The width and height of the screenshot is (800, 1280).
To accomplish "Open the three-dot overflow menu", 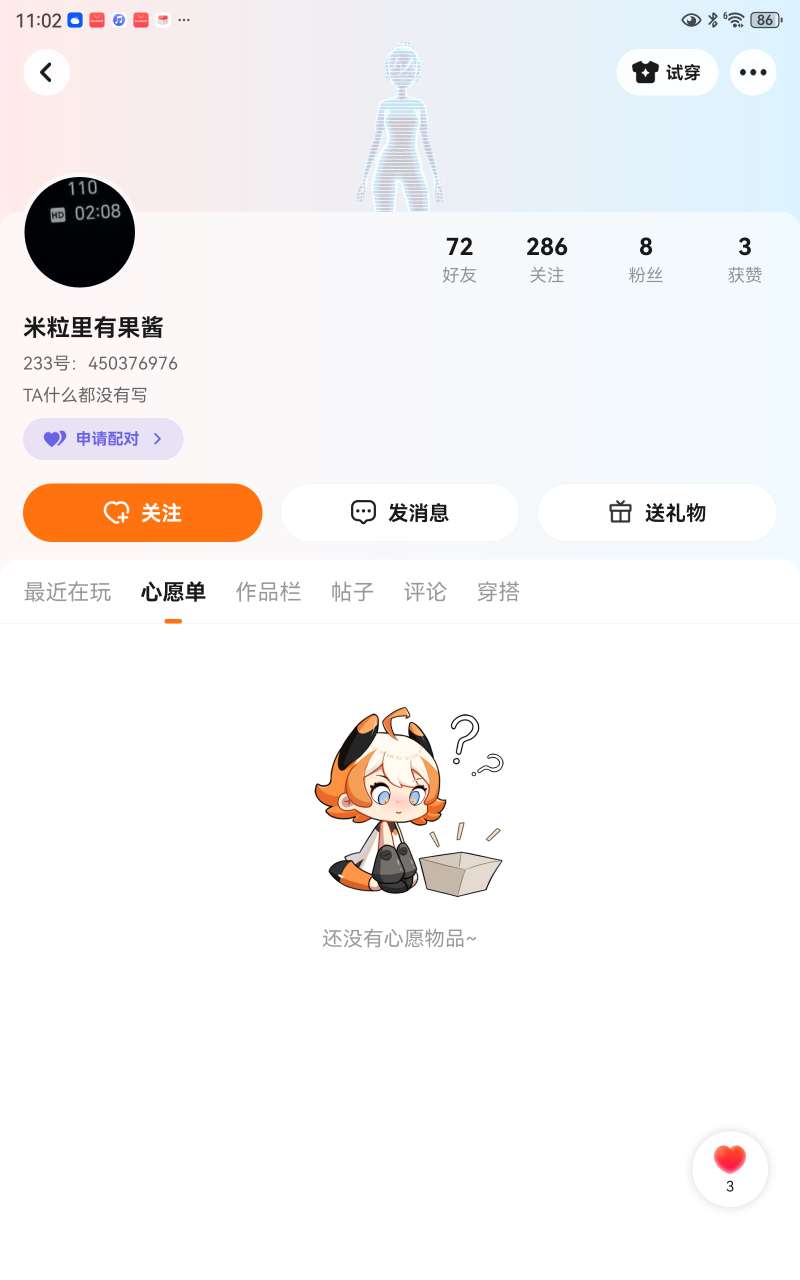I will pyautogui.click(x=753, y=72).
